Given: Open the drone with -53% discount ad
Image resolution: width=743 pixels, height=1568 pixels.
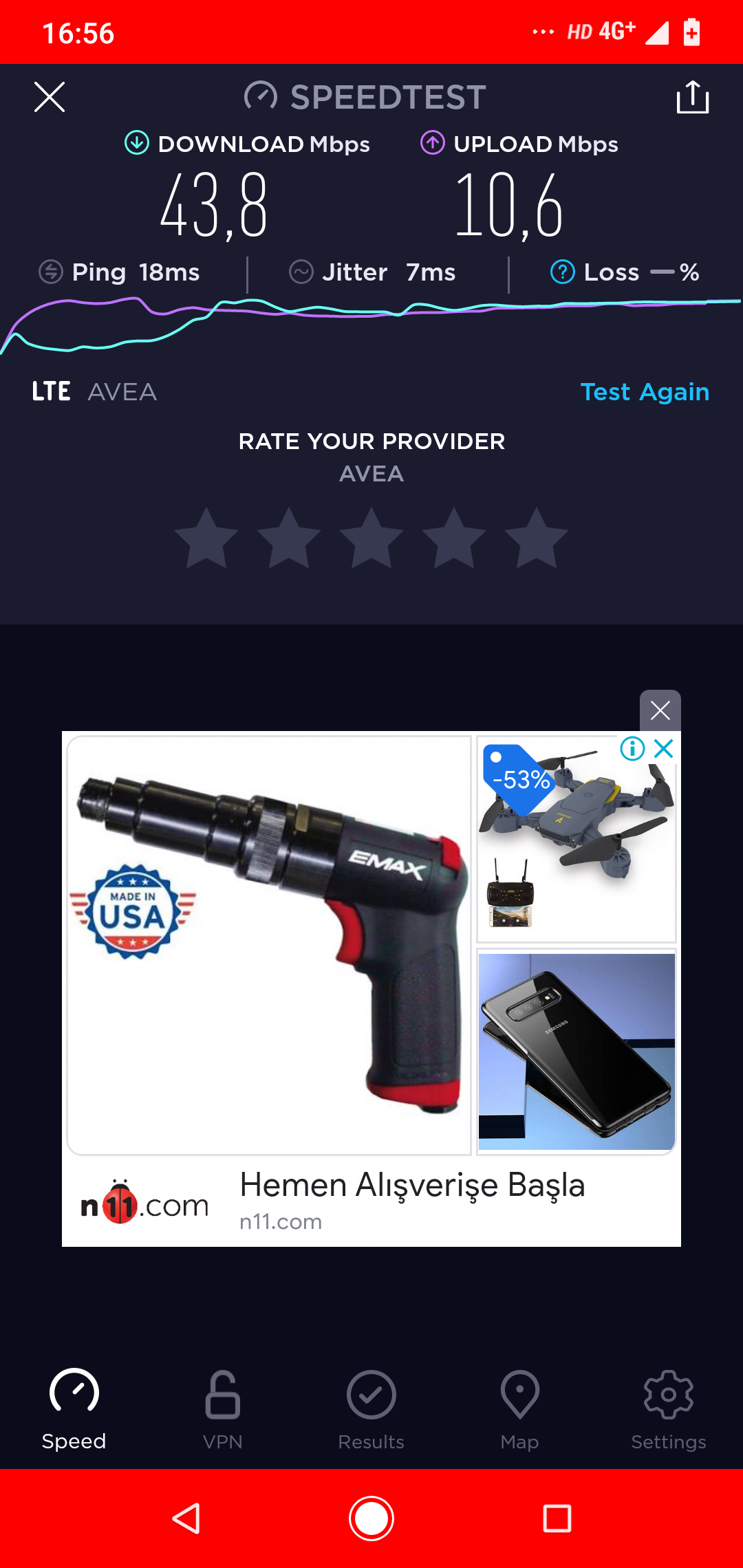Looking at the screenshot, I should click(577, 839).
